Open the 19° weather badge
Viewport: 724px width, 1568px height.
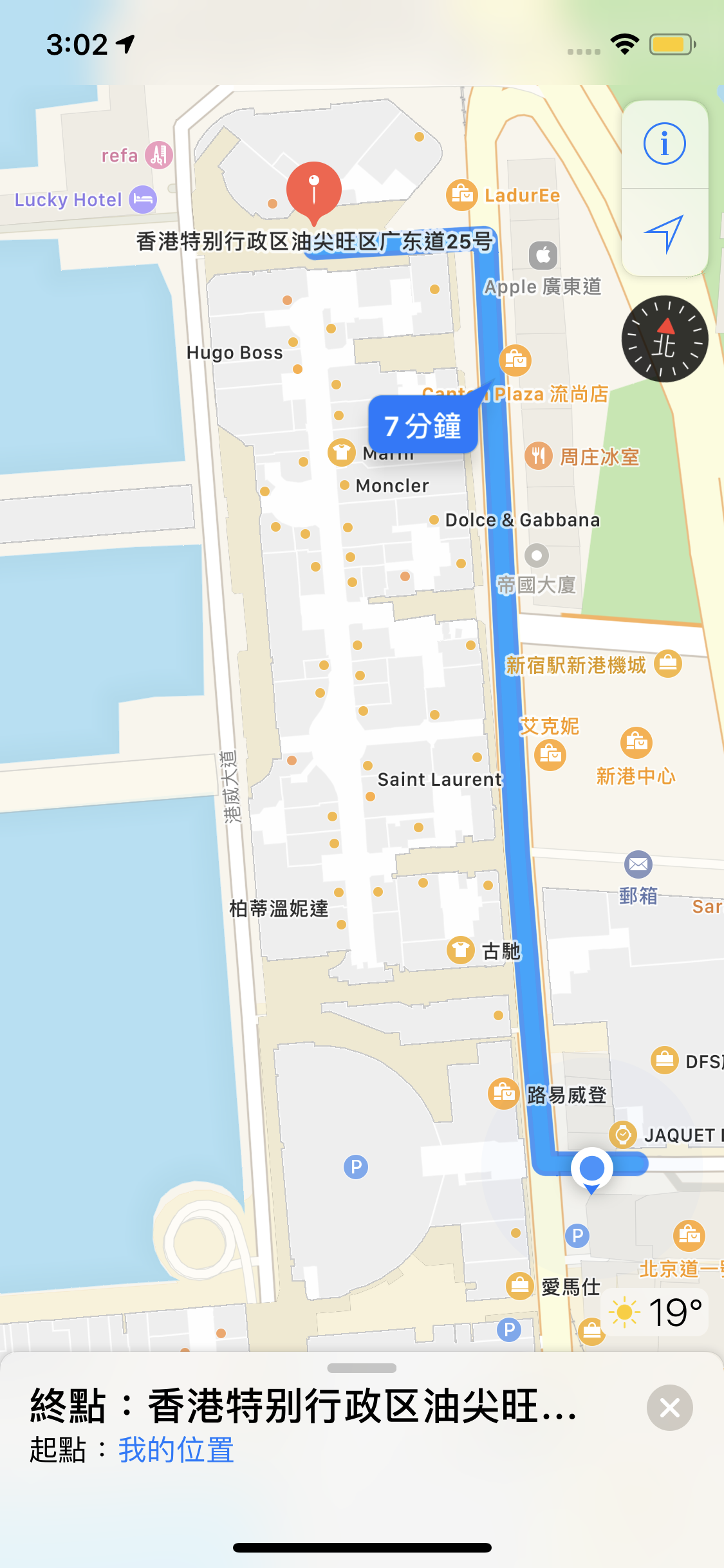click(x=655, y=1312)
